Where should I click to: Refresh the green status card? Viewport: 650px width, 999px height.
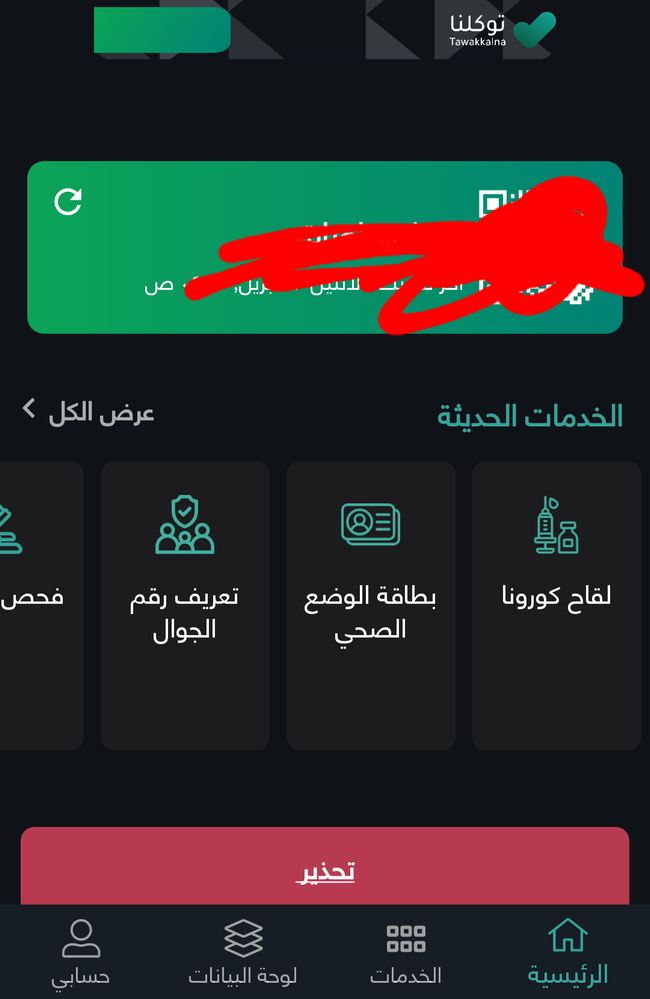click(68, 202)
